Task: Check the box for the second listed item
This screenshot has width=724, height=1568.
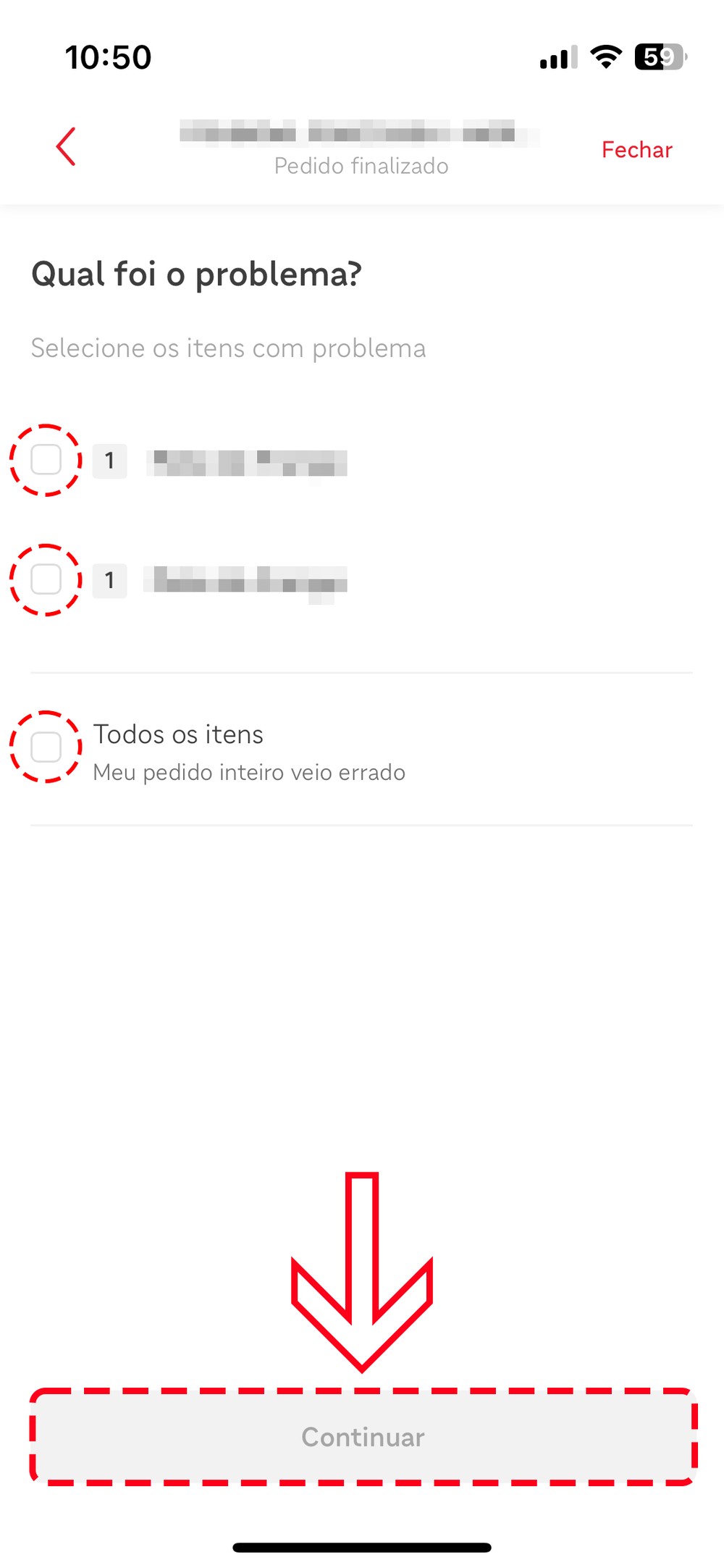Action: point(46,579)
